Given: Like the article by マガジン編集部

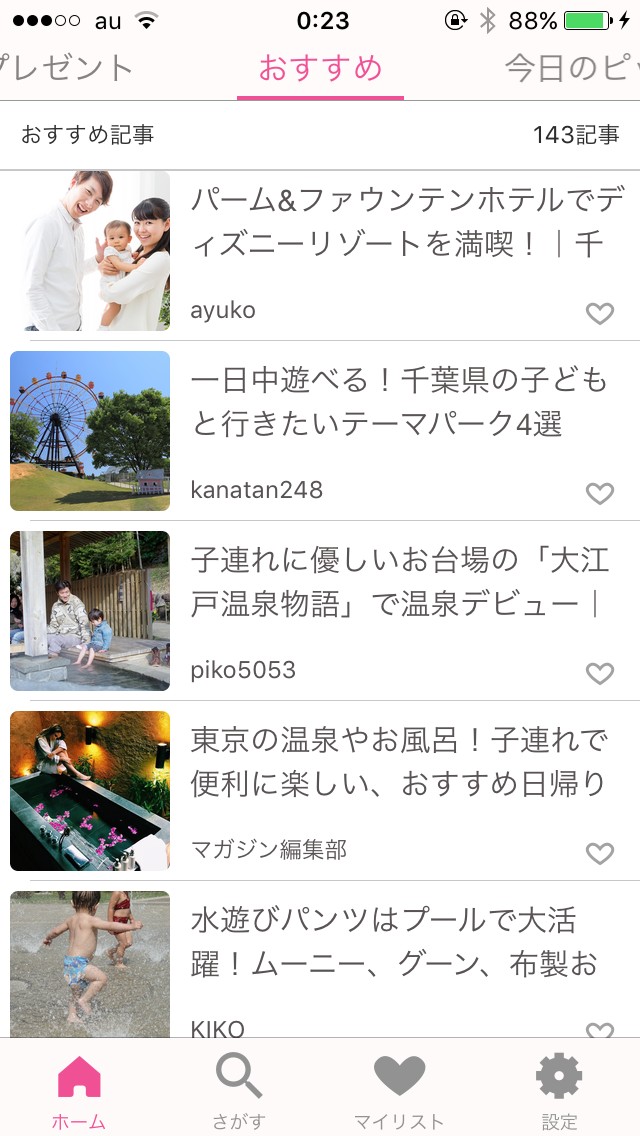Looking at the screenshot, I should pyautogui.click(x=599, y=853).
